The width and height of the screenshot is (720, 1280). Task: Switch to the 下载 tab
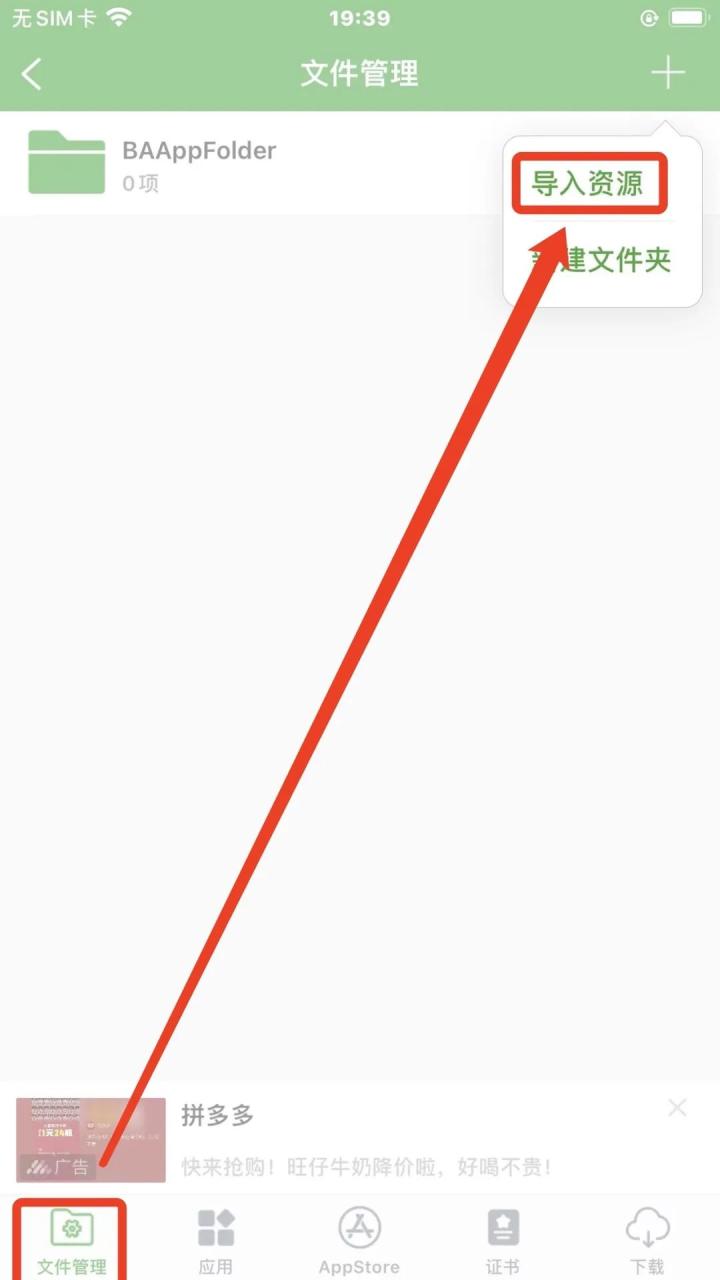click(647, 1241)
